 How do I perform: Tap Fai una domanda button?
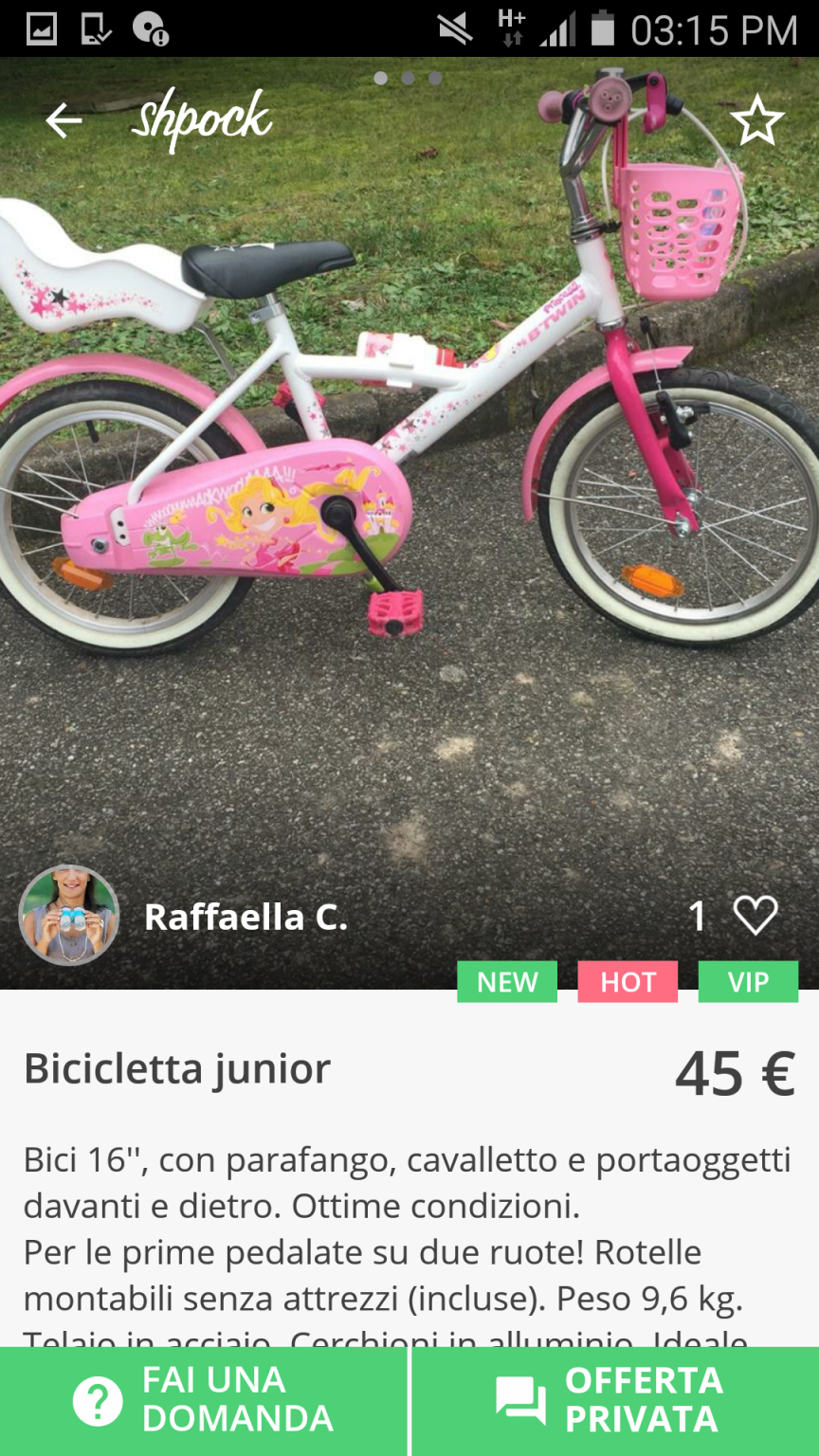point(204,1401)
